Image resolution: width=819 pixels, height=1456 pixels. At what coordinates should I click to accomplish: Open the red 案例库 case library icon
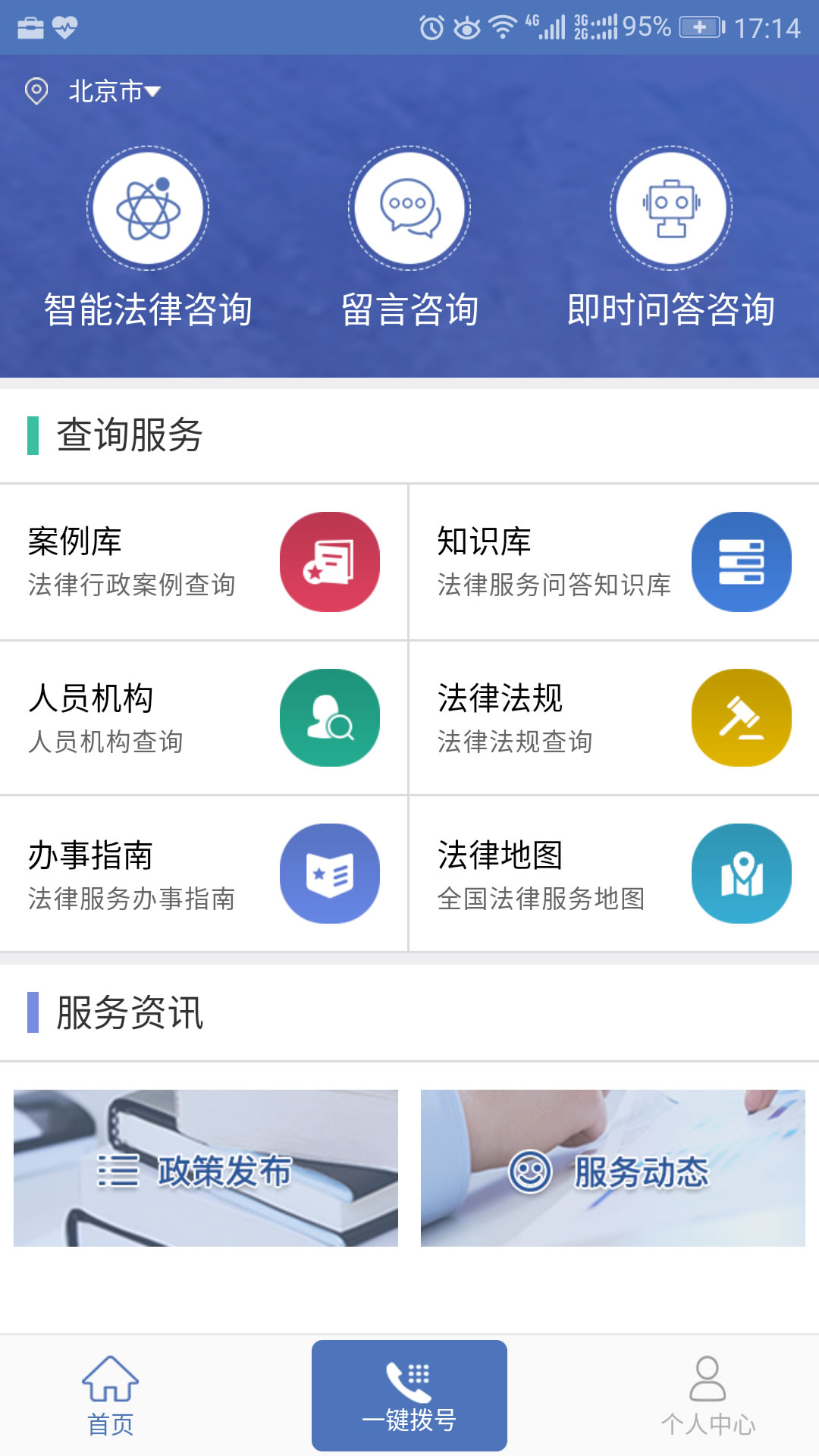tap(330, 561)
